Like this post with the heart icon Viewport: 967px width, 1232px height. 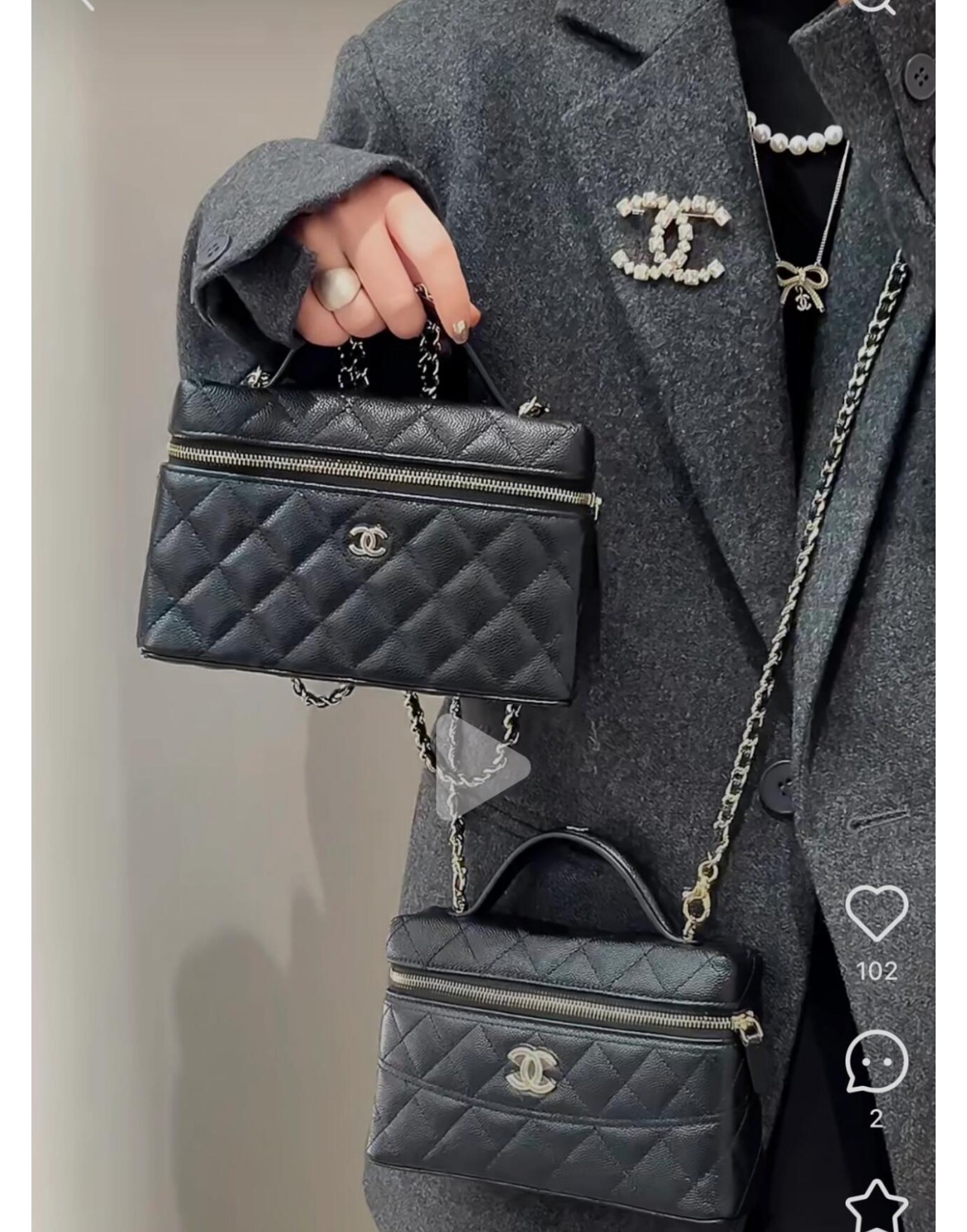[x=876, y=913]
